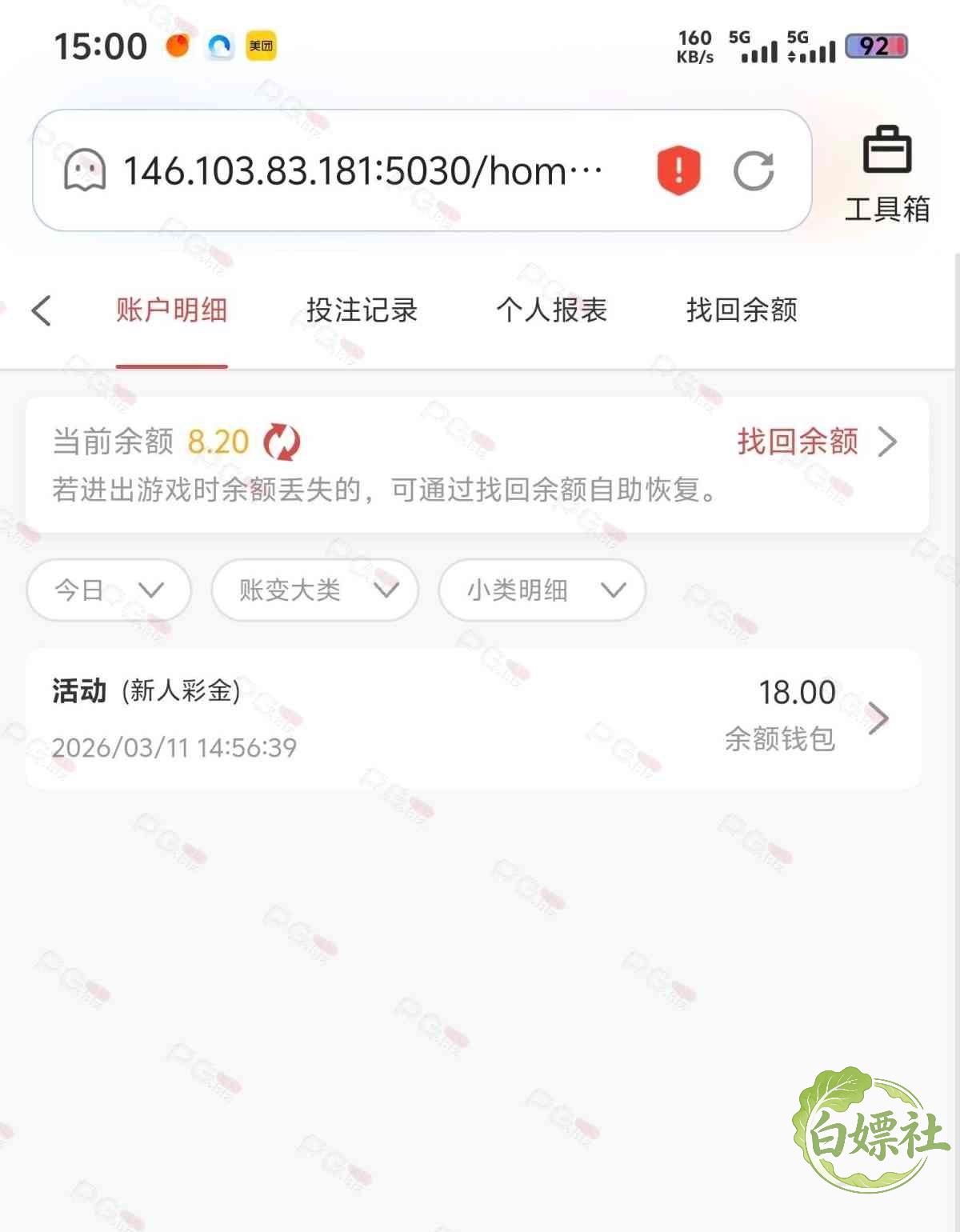Image resolution: width=960 pixels, height=1232 pixels.
Task: Reload the page with the refresh icon
Action: (x=754, y=170)
